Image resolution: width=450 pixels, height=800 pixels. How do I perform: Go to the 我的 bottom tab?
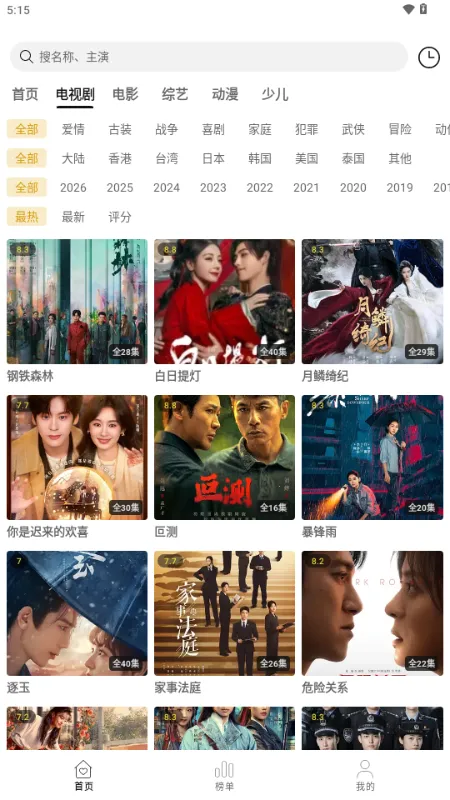[365, 776]
